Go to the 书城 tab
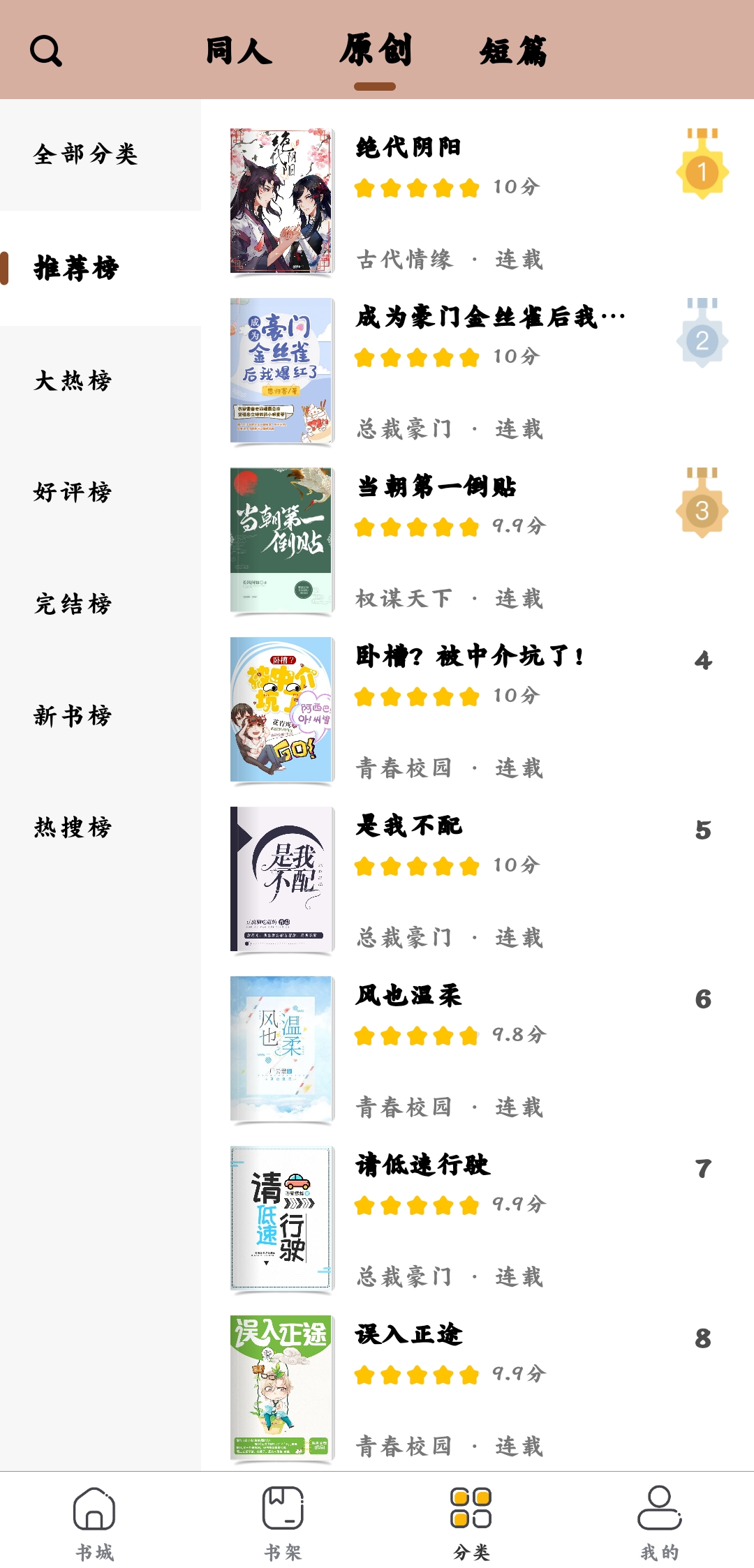Viewport: 754px width, 1568px height. [94, 1521]
